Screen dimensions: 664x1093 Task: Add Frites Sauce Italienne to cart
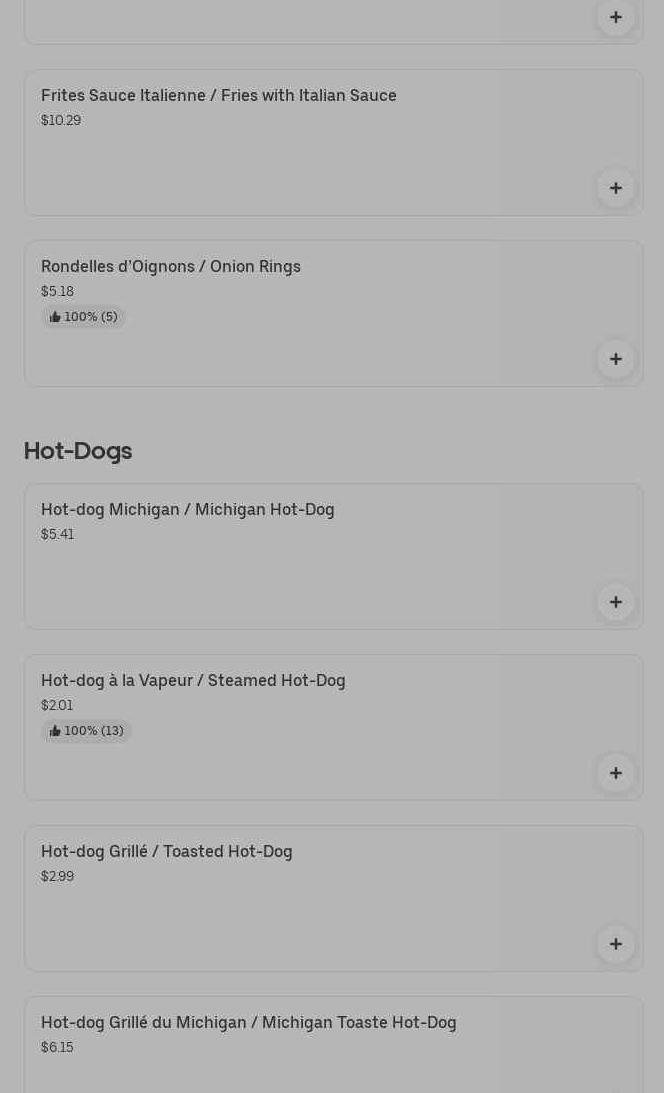615,188
